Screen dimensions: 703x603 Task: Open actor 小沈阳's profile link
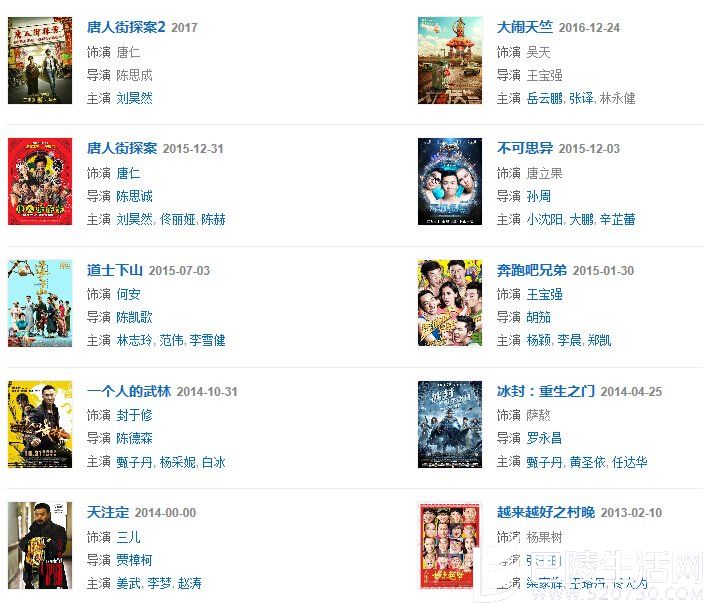click(x=544, y=219)
